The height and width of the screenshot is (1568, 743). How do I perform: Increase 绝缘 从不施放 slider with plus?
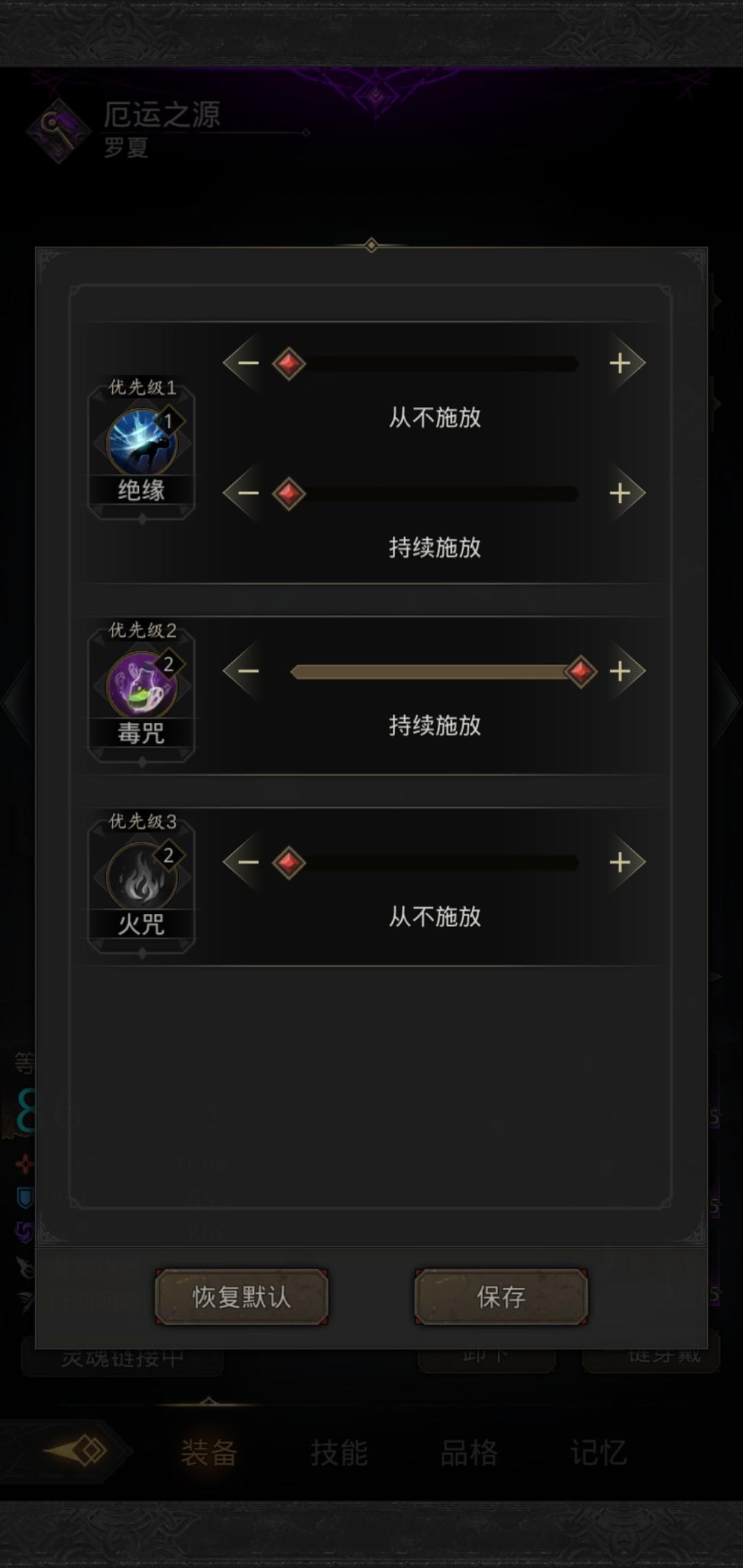(x=621, y=363)
